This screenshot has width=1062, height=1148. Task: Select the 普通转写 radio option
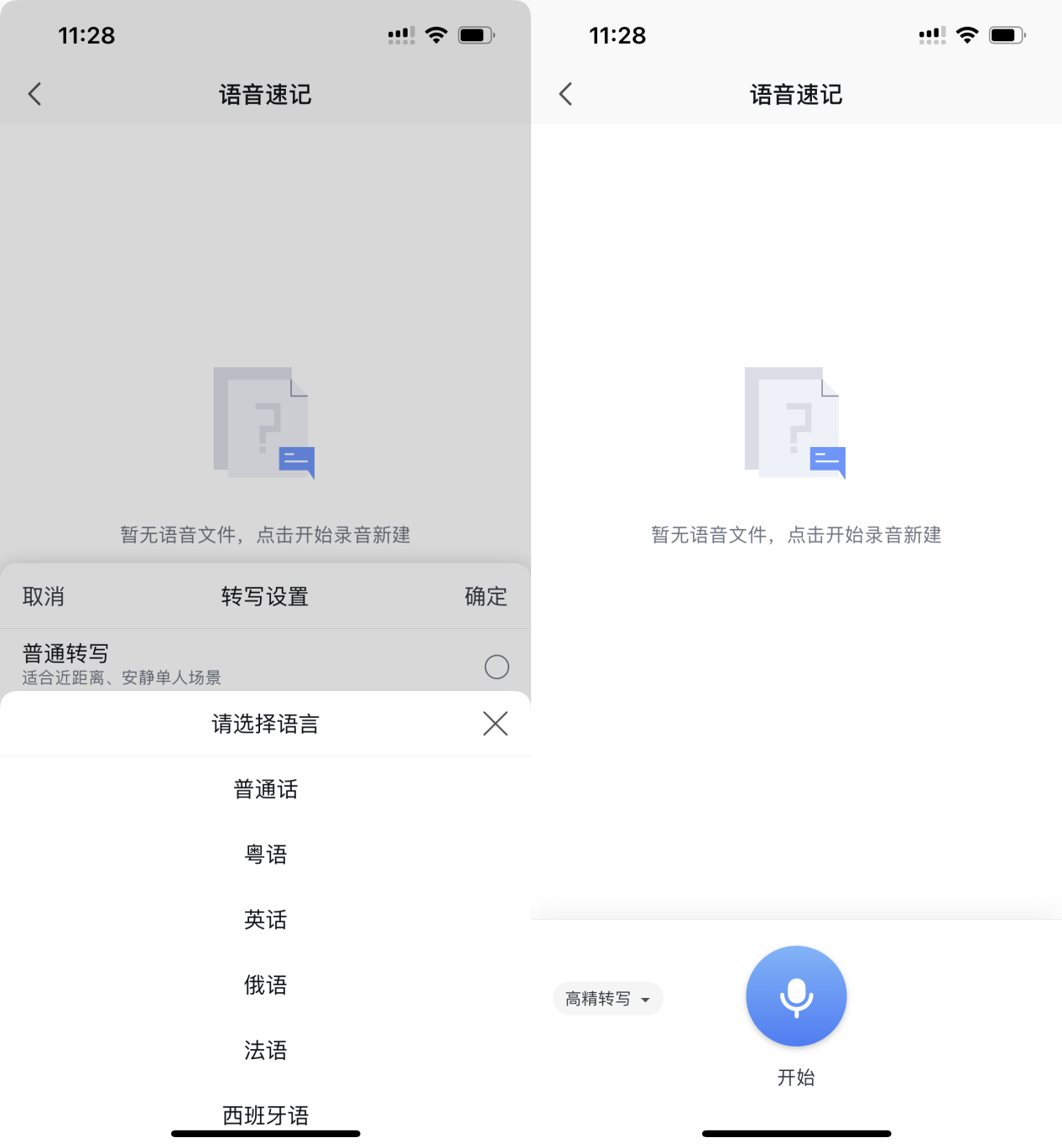[497, 667]
